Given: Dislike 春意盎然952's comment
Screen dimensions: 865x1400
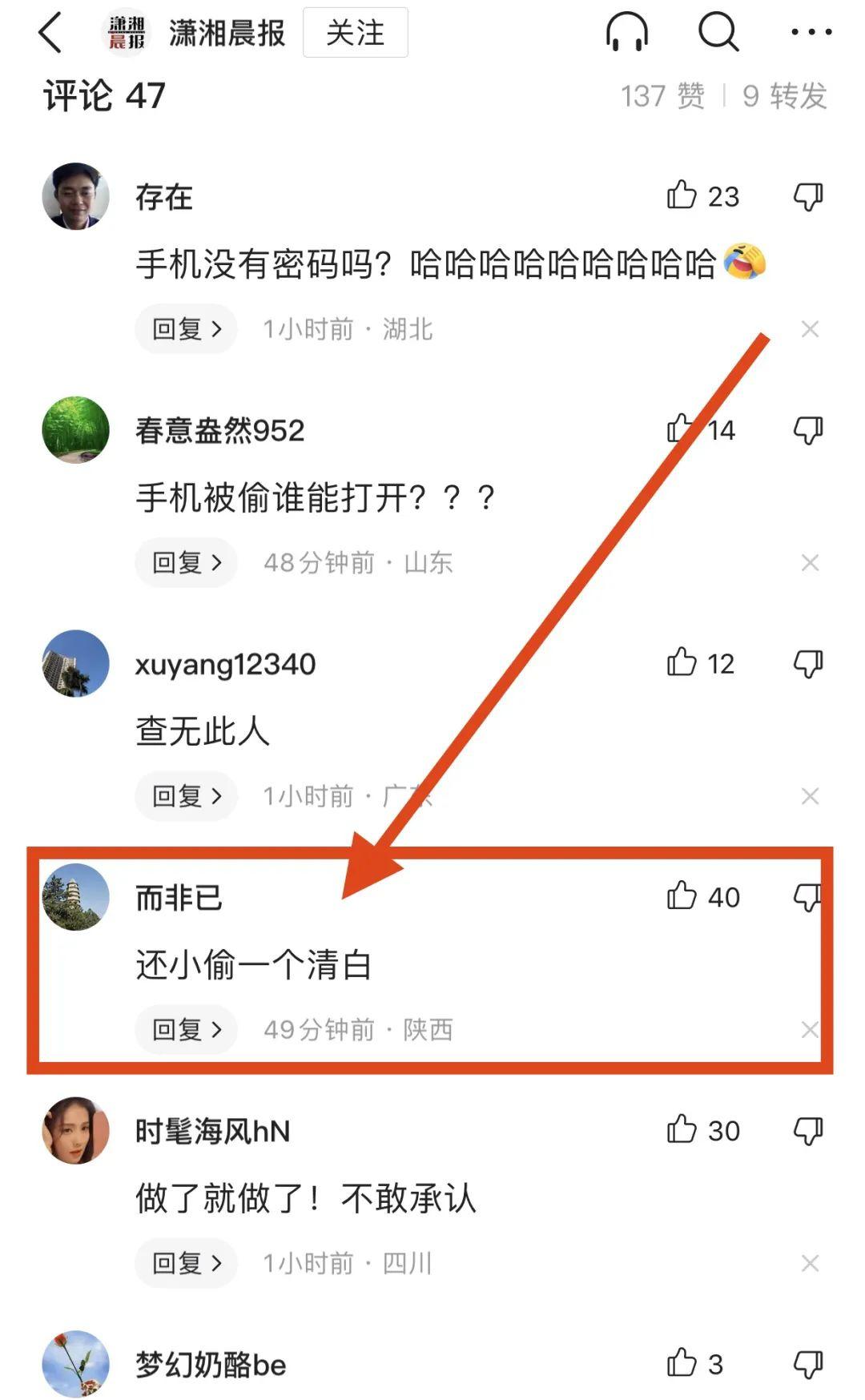Looking at the screenshot, I should click(808, 430).
